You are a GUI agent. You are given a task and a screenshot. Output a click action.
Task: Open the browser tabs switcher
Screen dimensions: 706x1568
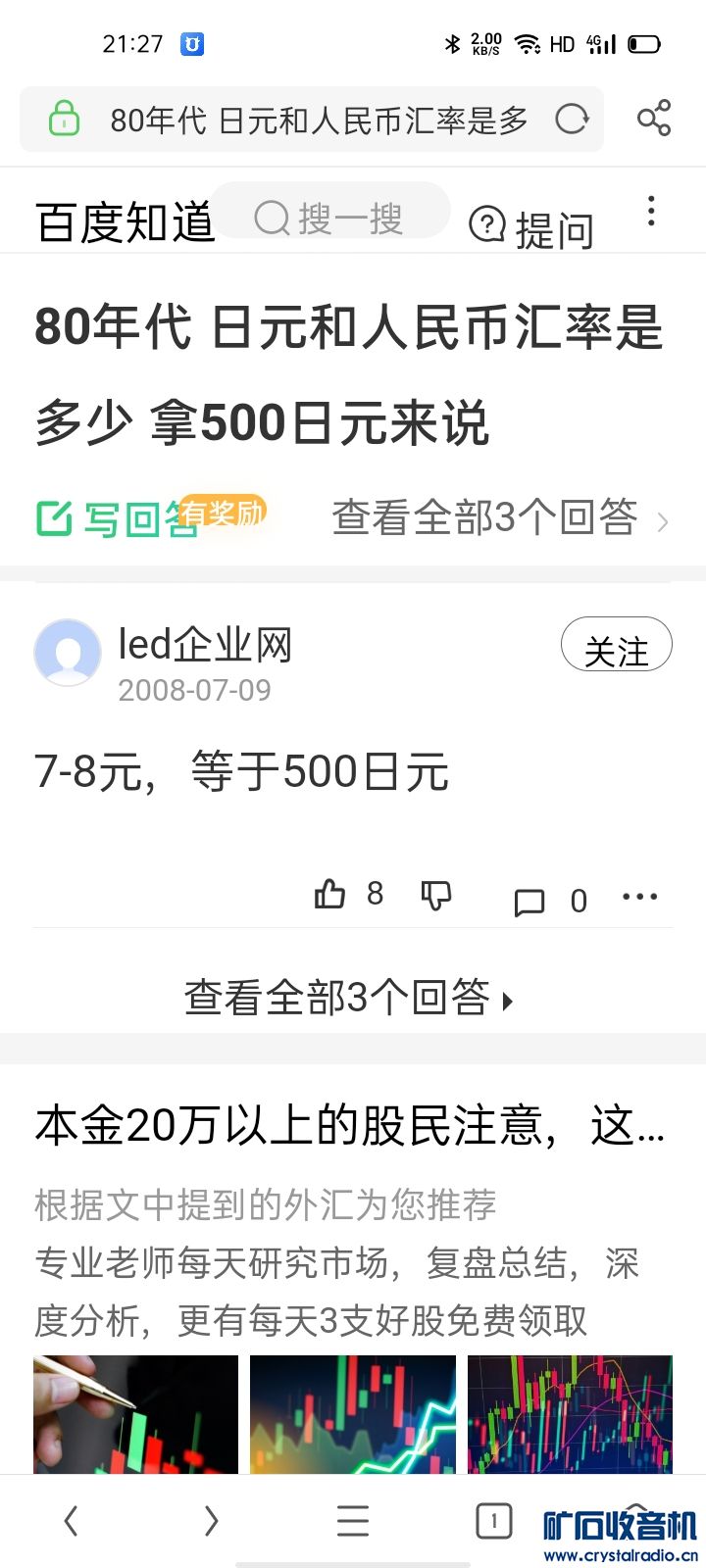pos(493,1521)
